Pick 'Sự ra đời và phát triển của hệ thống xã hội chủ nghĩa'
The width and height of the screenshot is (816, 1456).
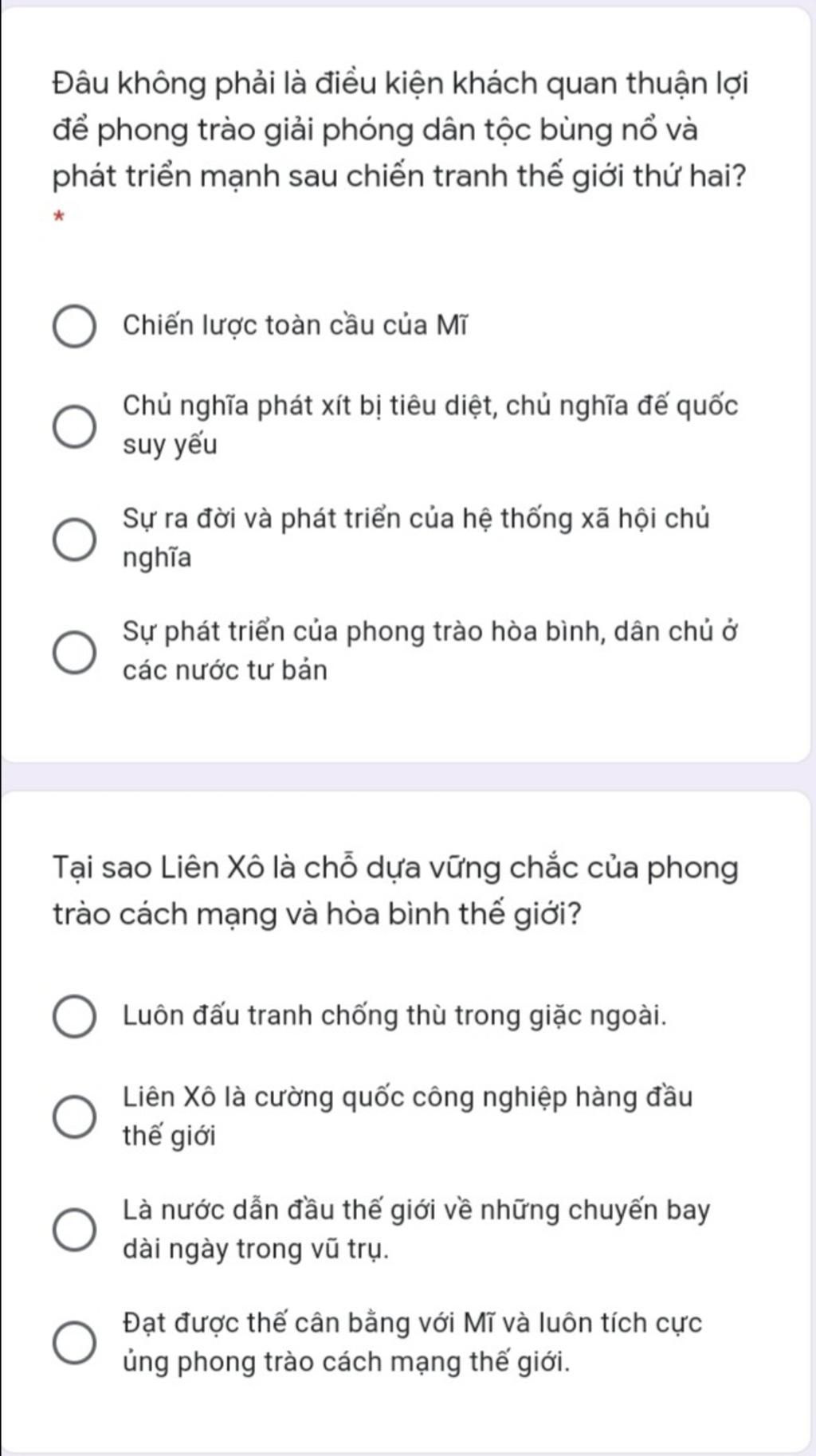[75, 539]
